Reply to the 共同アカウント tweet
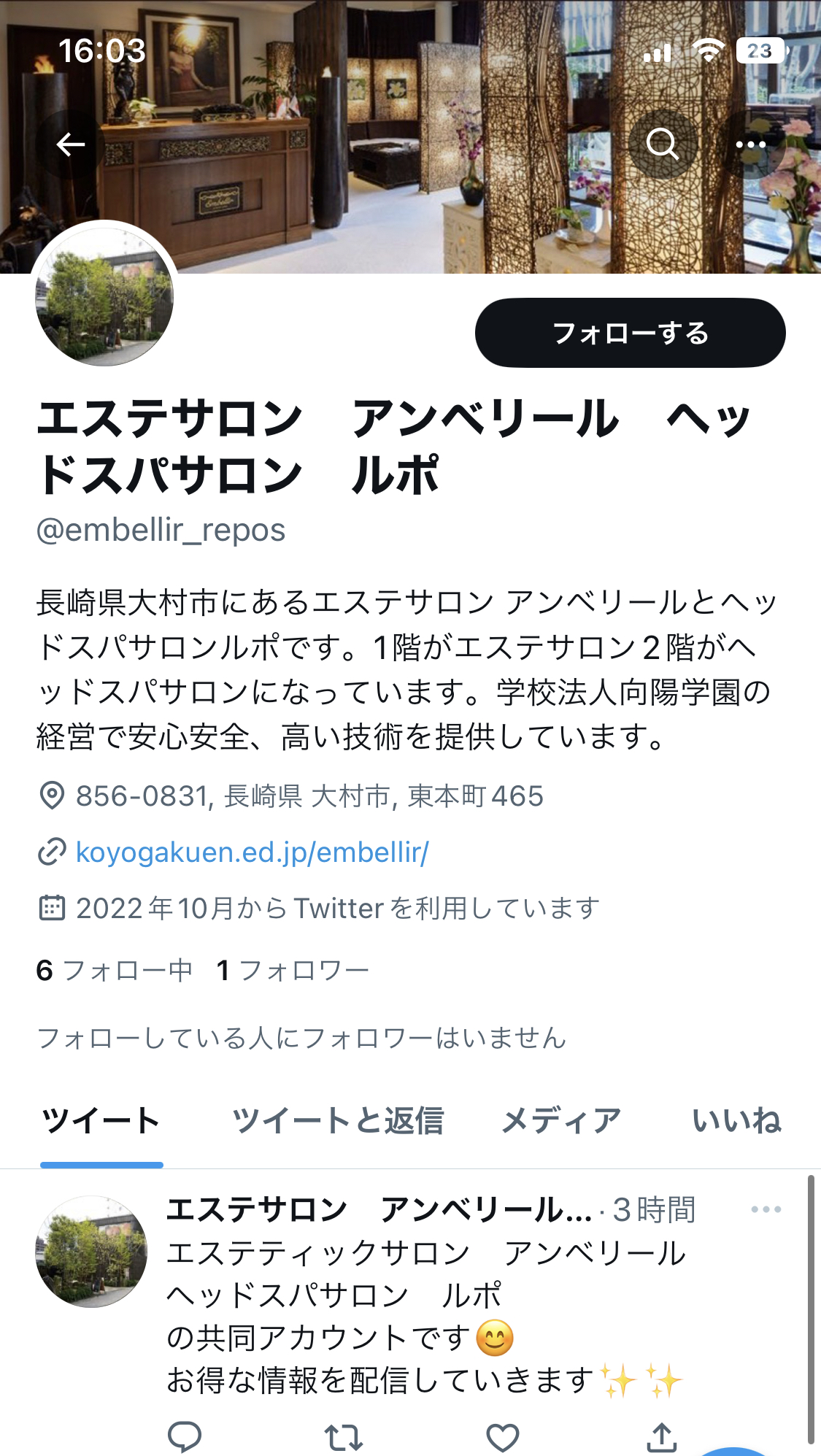The width and height of the screenshot is (821, 1456). tap(185, 1436)
